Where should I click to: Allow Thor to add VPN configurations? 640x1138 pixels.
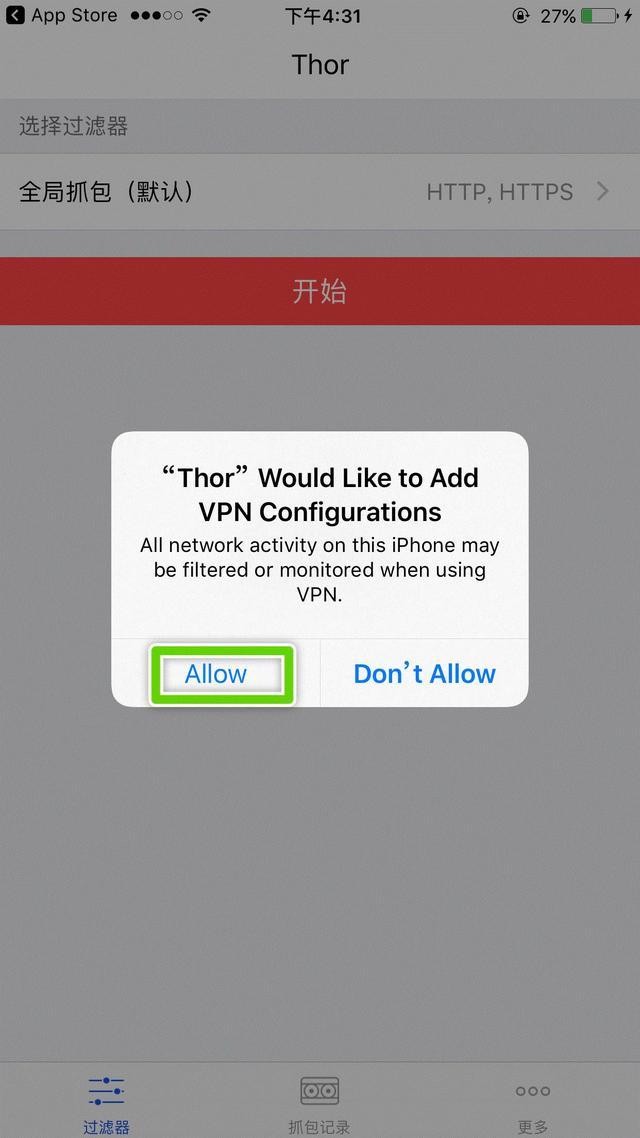[x=216, y=674]
